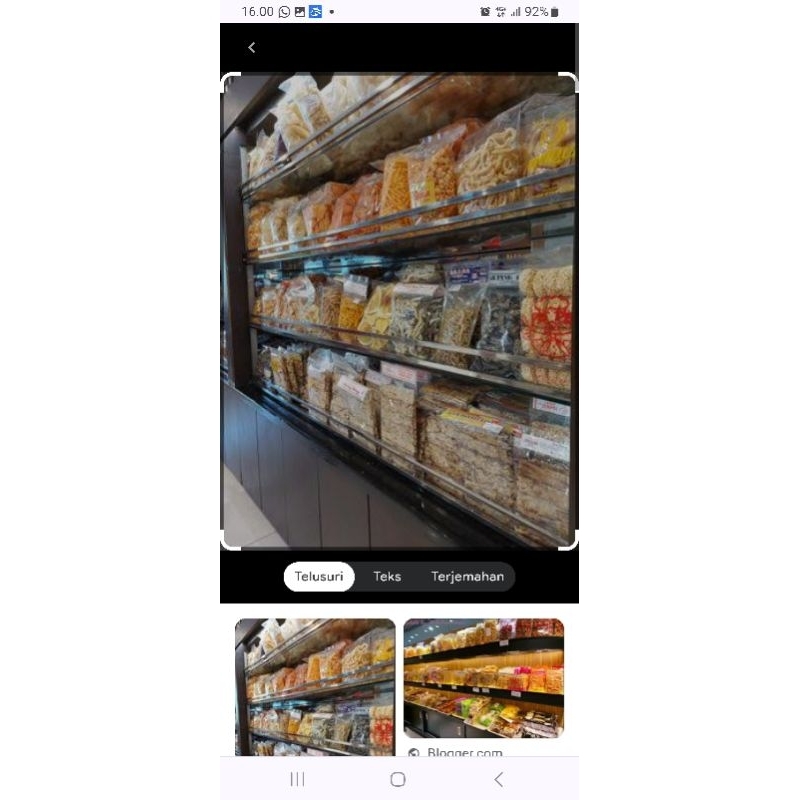Open the Blogger.com snack shelf result
The width and height of the screenshot is (800, 800).
coord(483,678)
